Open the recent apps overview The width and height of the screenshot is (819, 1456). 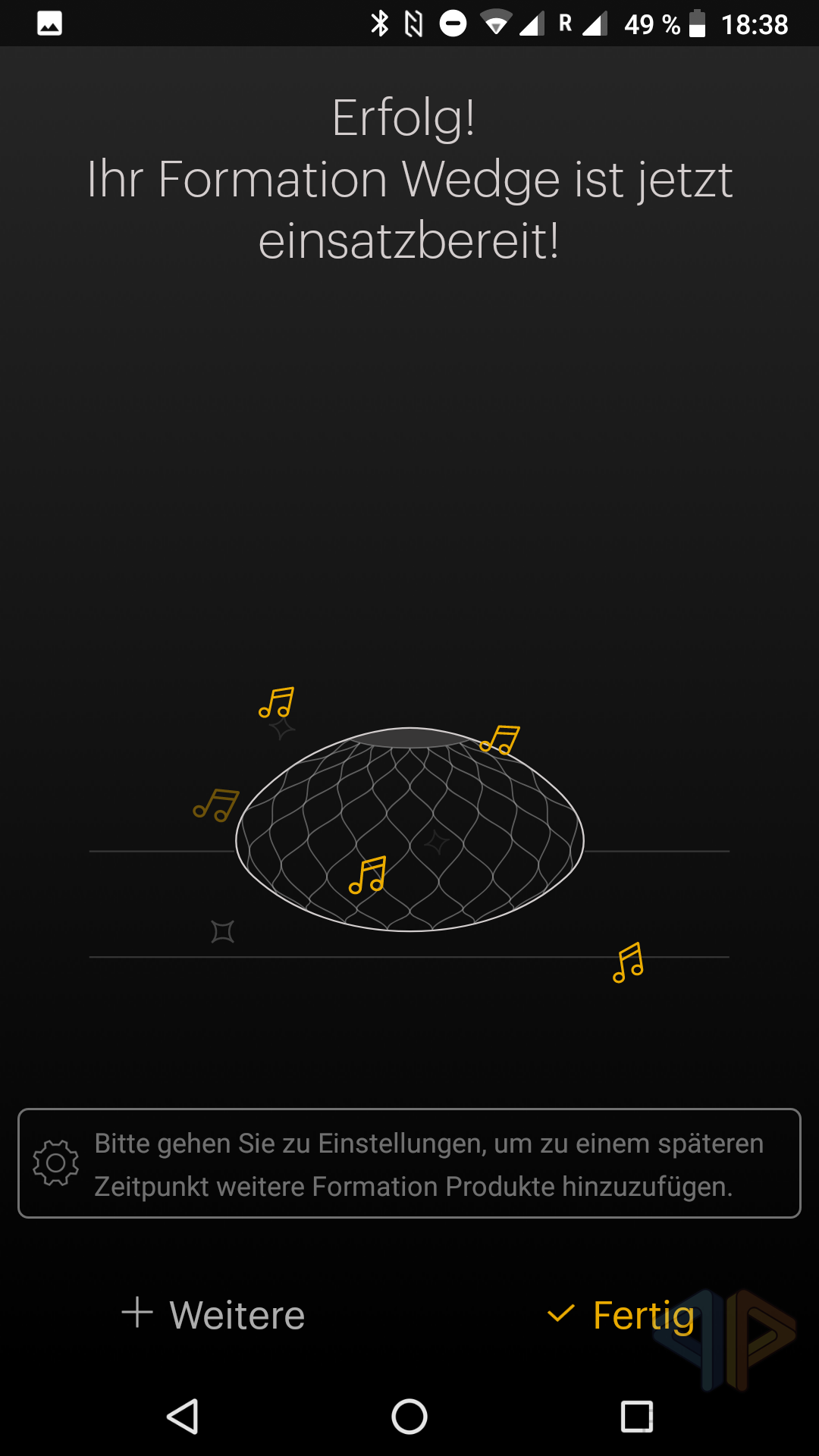[x=637, y=1416]
